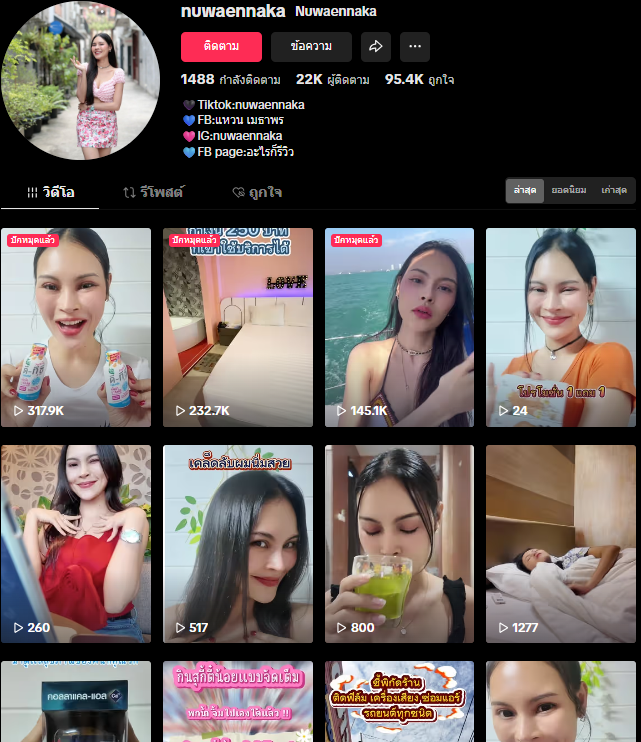Sort videos by ยอดนิยม popular

(x=568, y=191)
